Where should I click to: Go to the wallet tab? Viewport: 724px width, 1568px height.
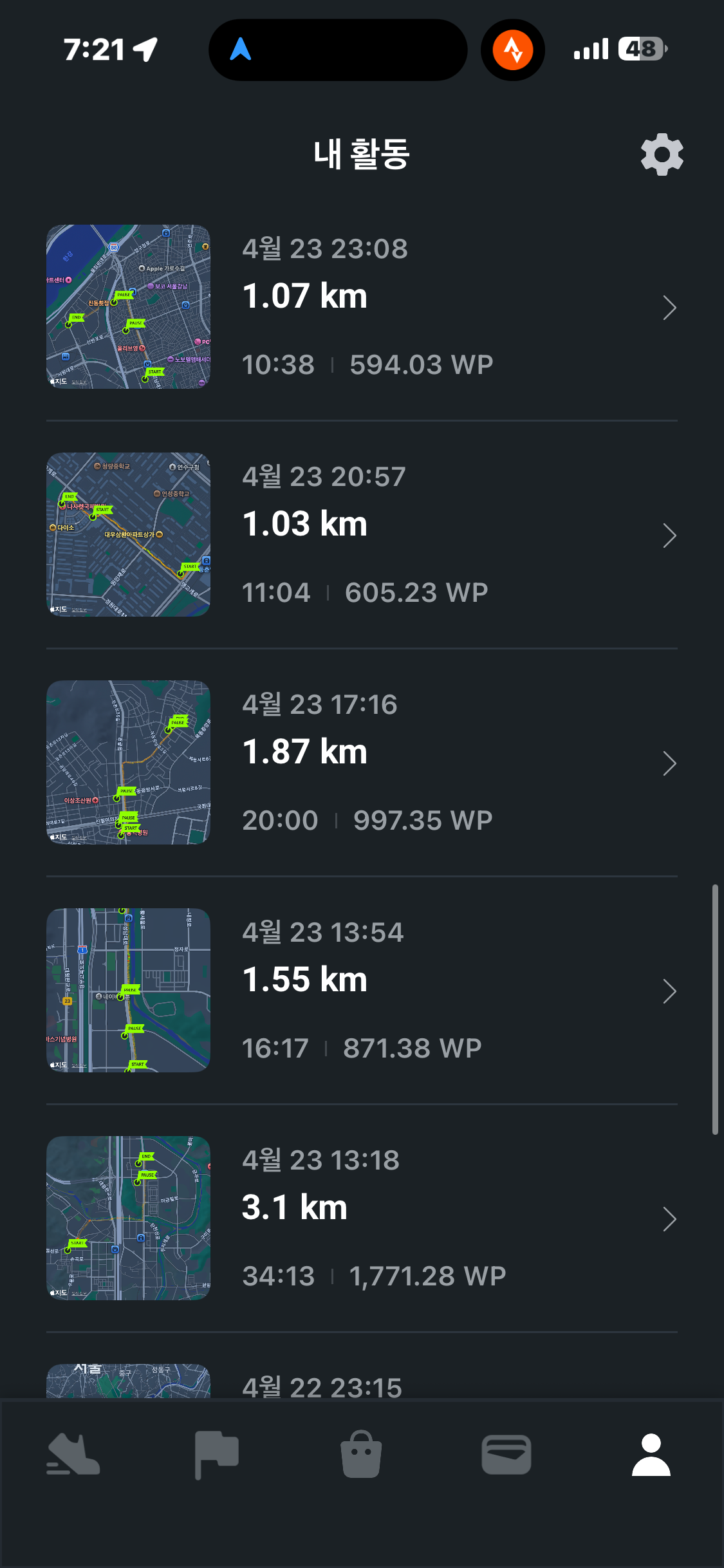point(506,1455)
